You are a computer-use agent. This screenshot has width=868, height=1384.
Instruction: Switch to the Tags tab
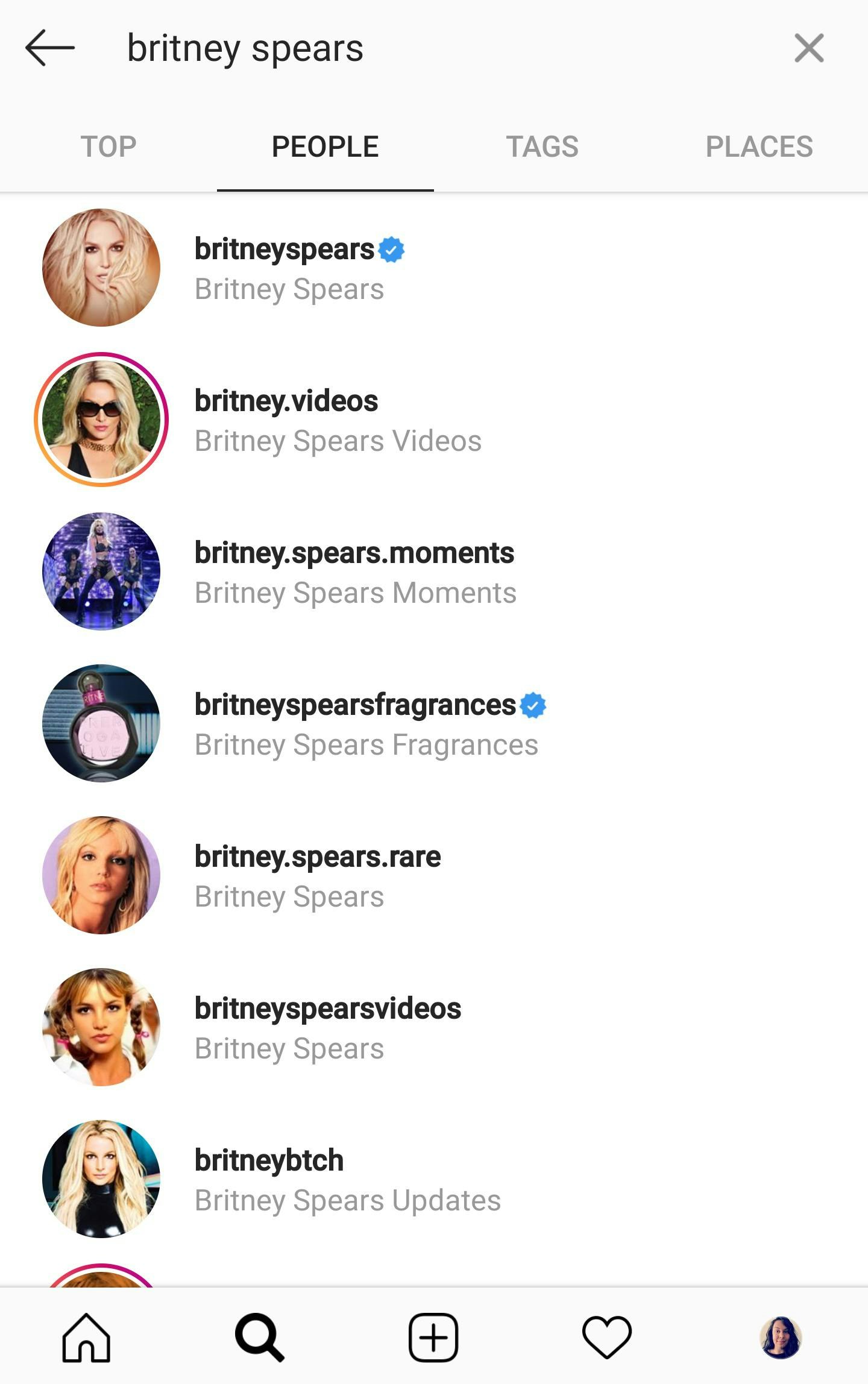click(542, 147)
